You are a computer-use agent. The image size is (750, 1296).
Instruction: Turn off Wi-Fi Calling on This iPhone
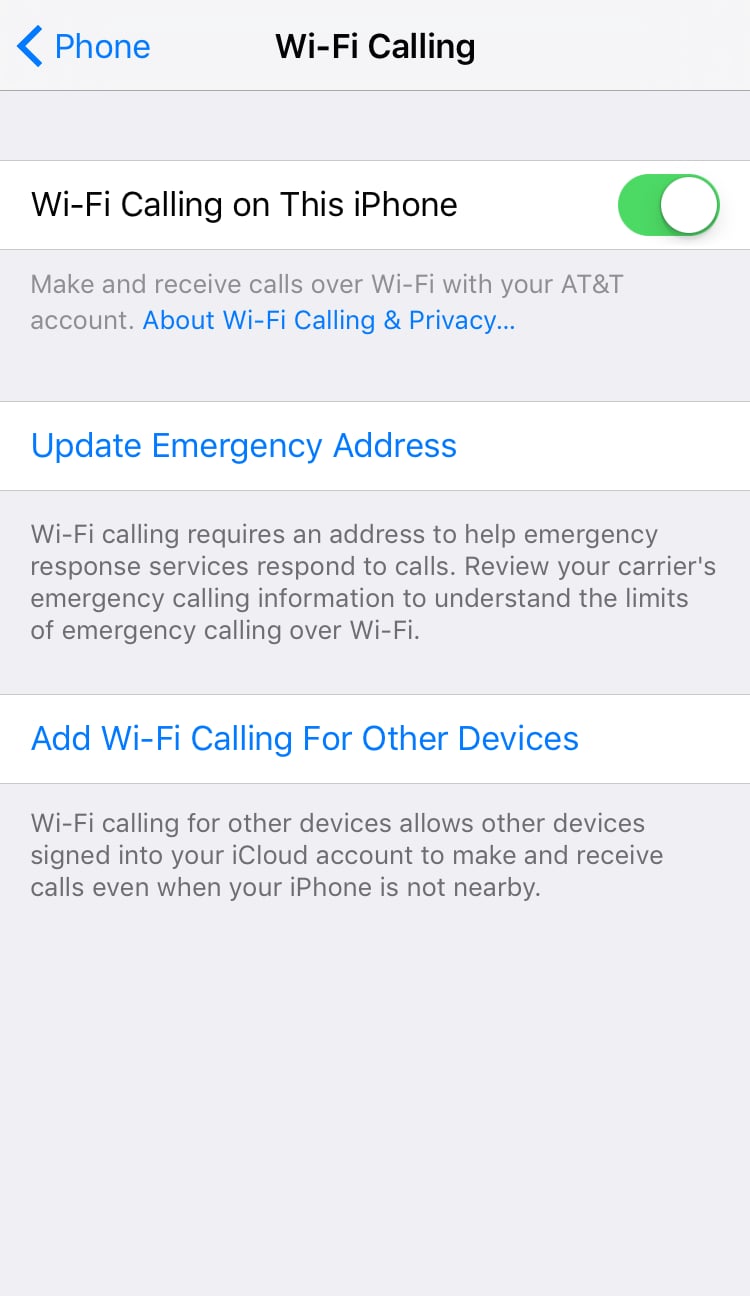pyautogui.click(x=669, y=205)
